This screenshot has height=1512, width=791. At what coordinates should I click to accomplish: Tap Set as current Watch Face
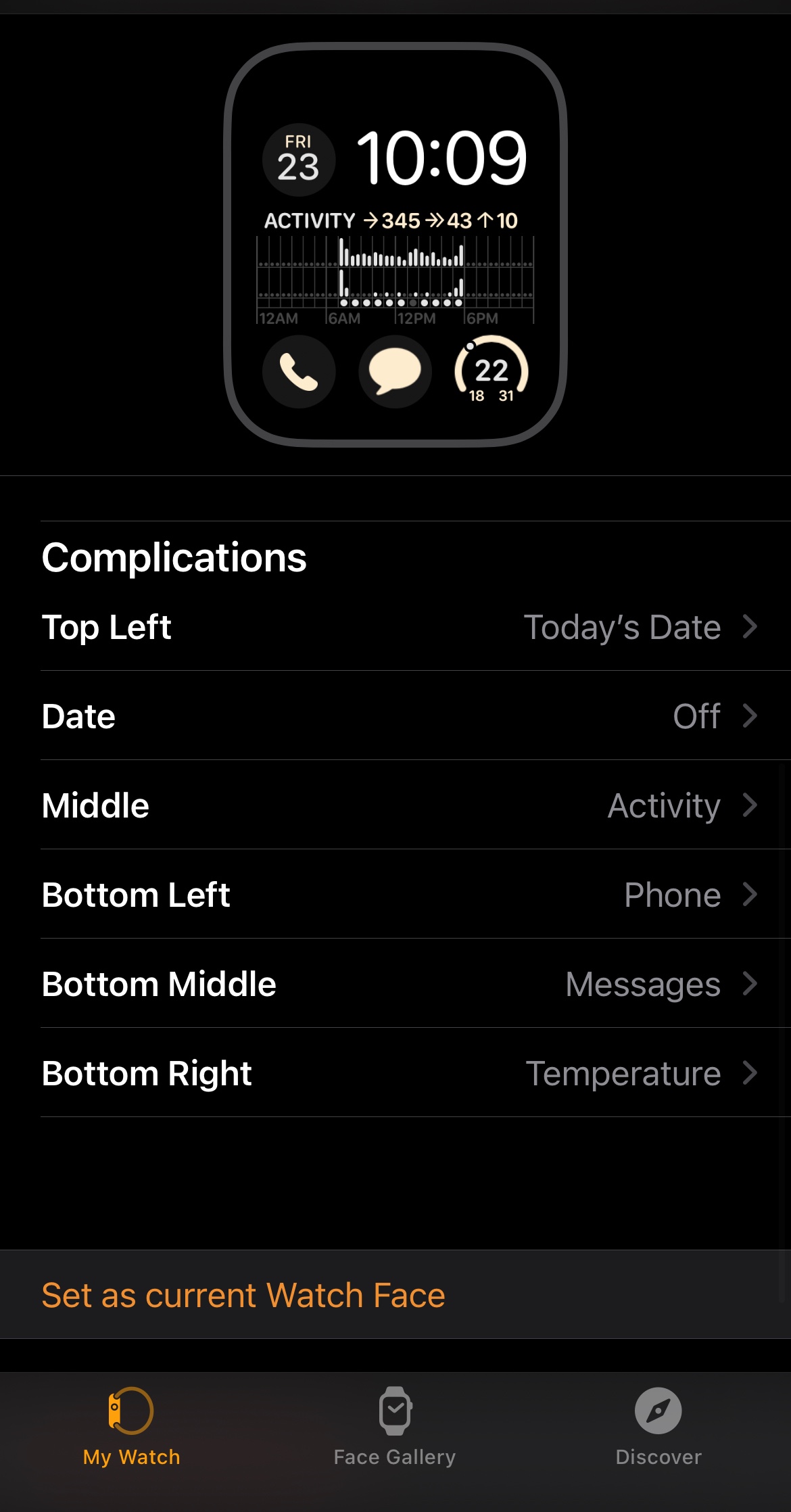click(x=243, y=1295)
